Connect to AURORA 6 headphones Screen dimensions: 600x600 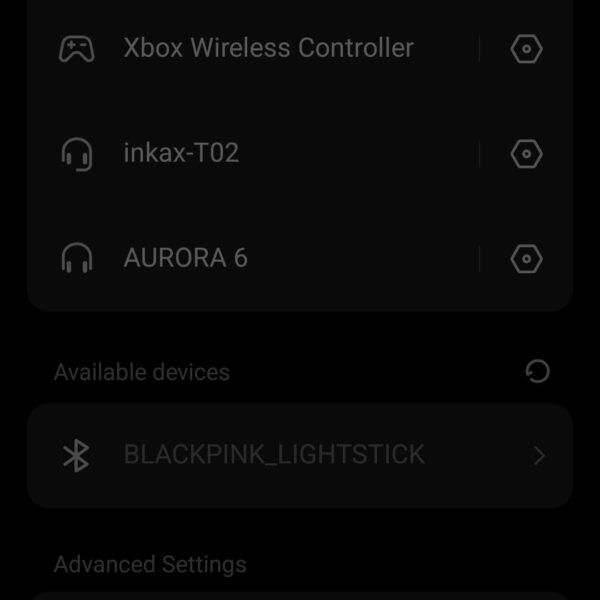(185, 258)
